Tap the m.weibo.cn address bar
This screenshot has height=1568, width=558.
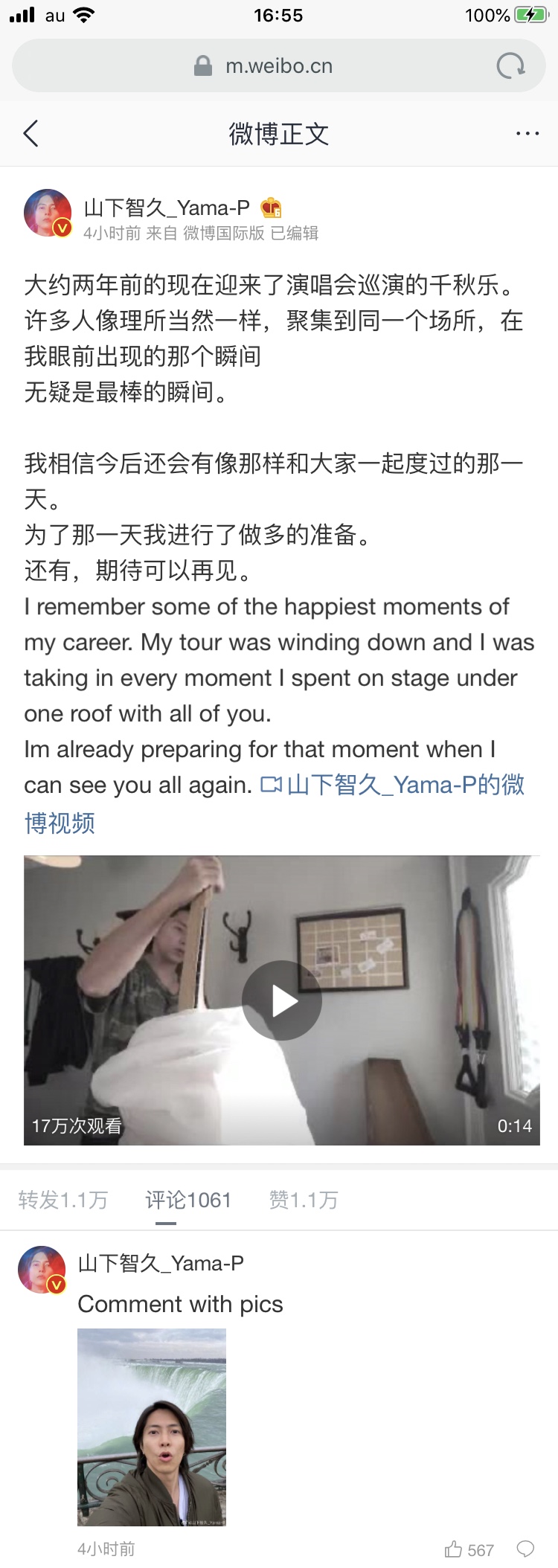(x=278, y=66)
